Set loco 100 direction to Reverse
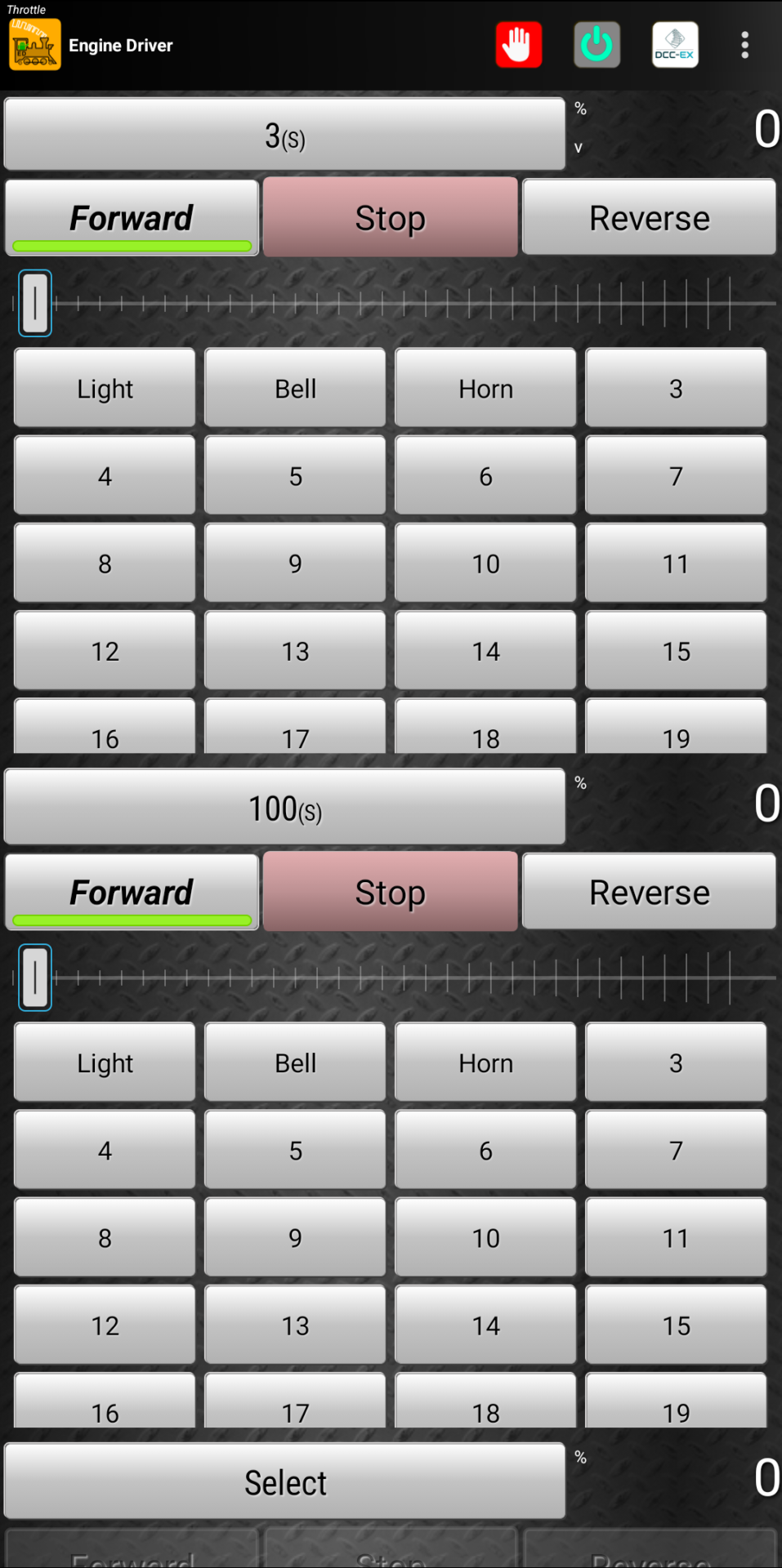This screenshot has height=1568, width=782. tap(649, 893)
